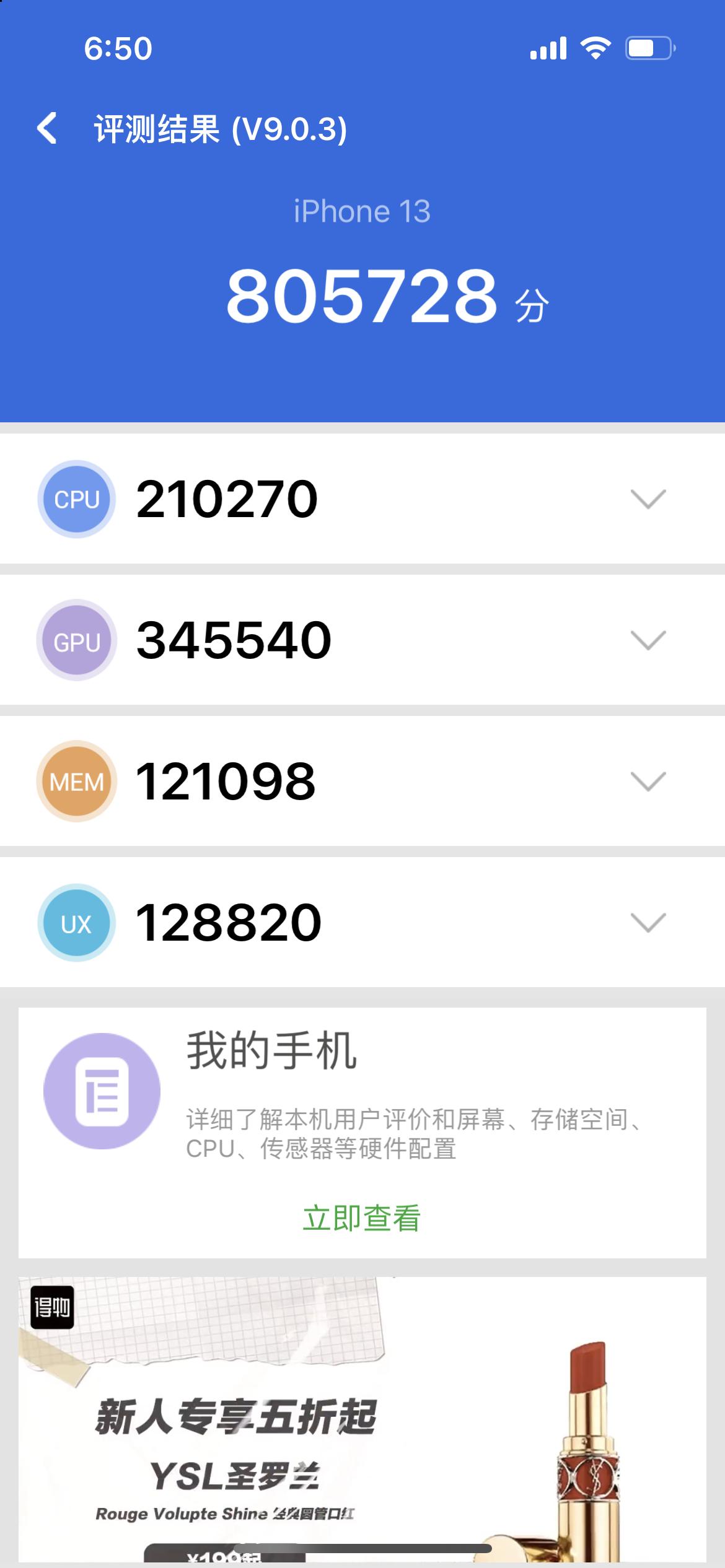Tap the iPhone 13 device name
The height and width of the screenshot is (1568, 725).
(362, 211)
